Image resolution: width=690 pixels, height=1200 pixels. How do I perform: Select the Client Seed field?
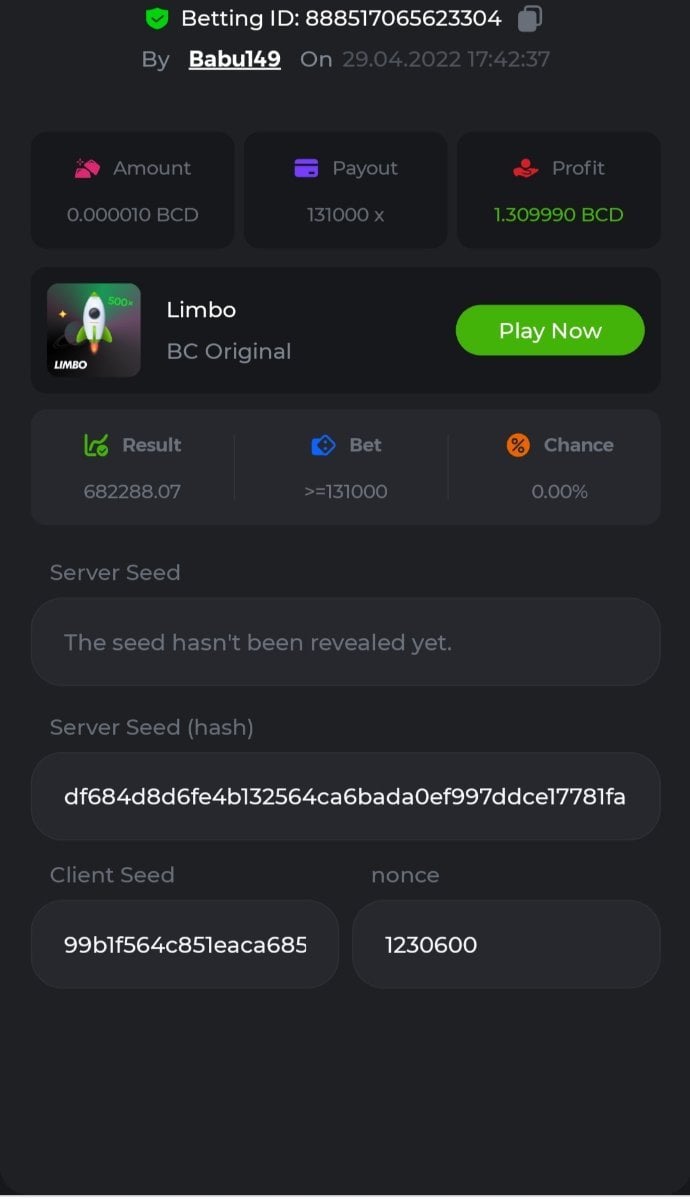tap(185, 945)
